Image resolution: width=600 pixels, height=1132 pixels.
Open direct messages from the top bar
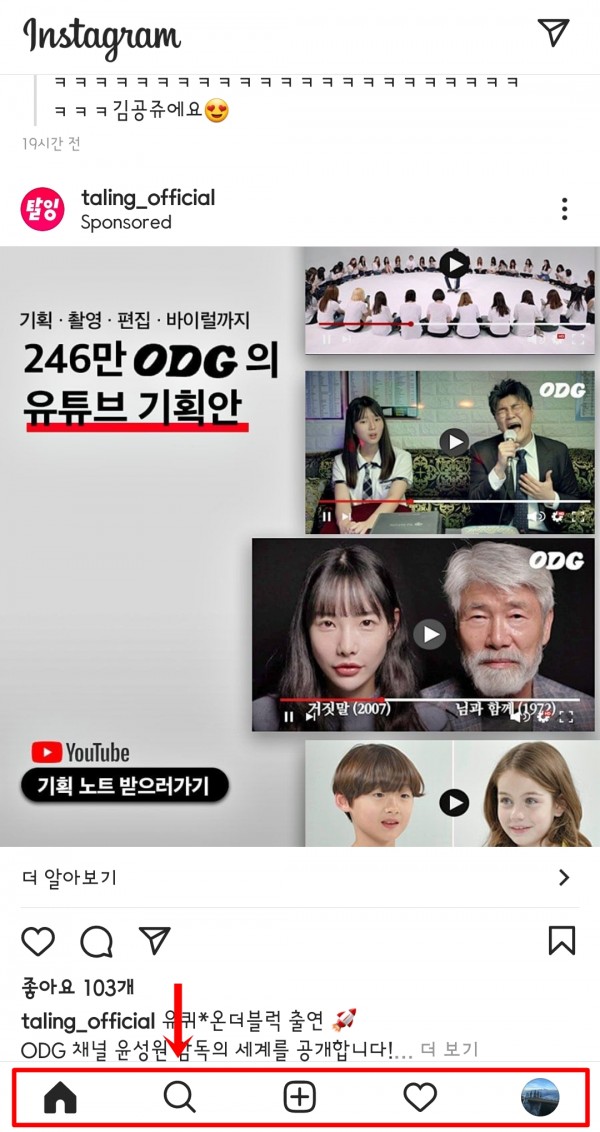click(x=553, y=33)
